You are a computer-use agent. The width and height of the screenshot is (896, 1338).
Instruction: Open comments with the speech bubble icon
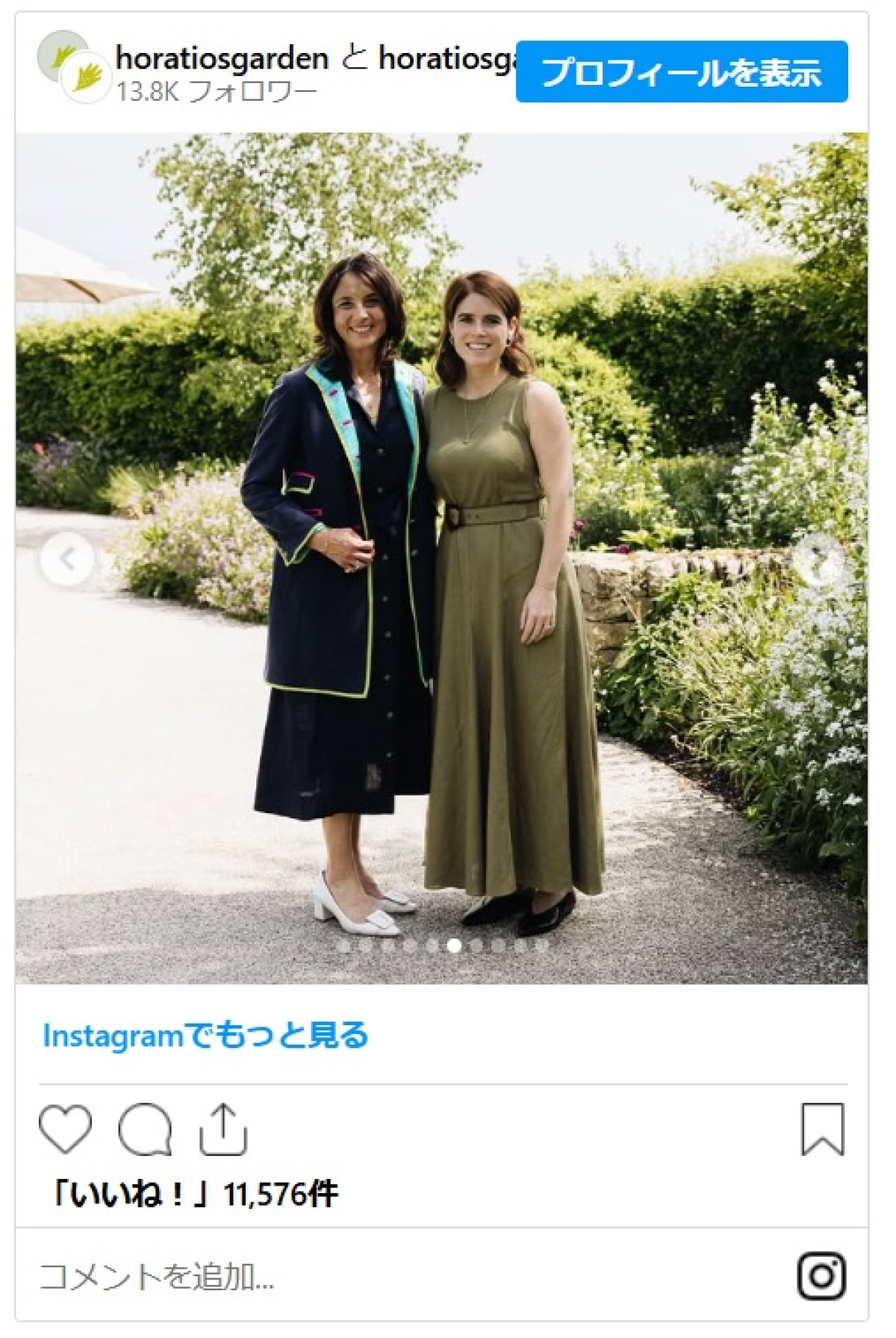click(x=145, y=1128)
